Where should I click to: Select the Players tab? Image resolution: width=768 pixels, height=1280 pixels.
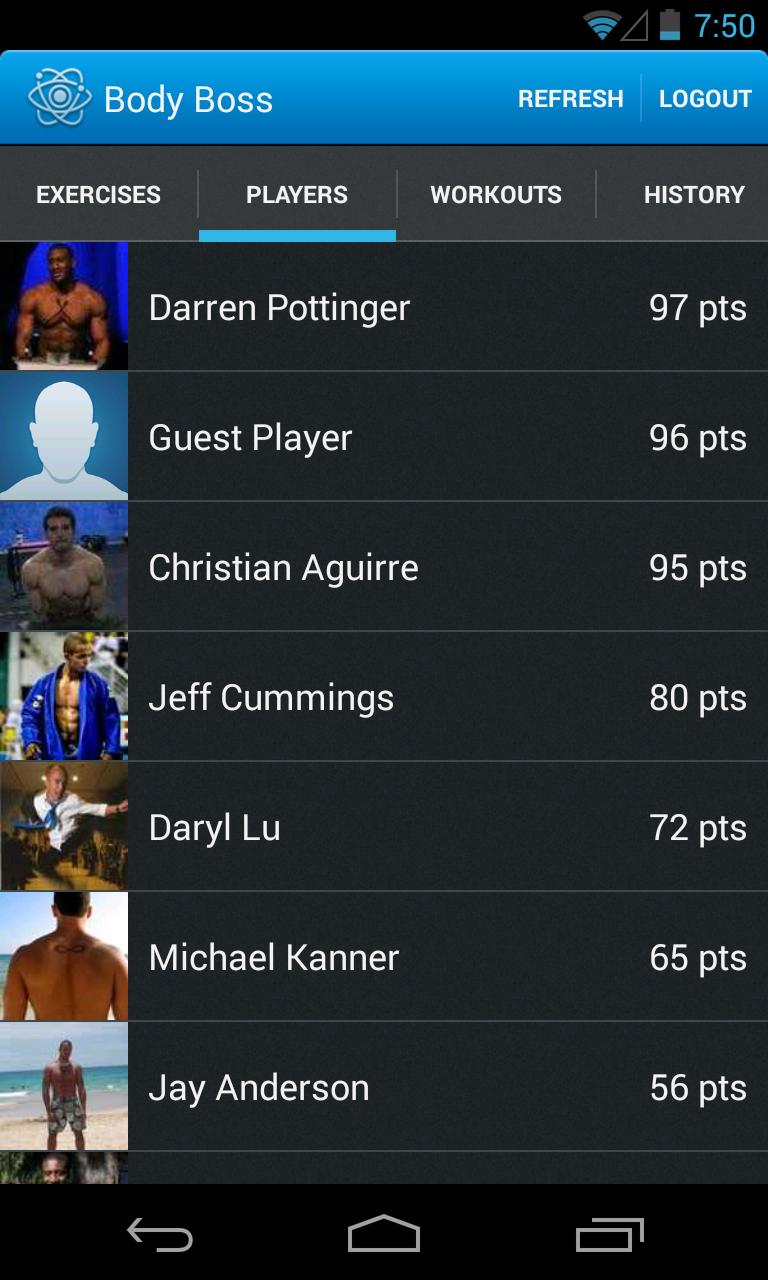click(x=297, y=195)
